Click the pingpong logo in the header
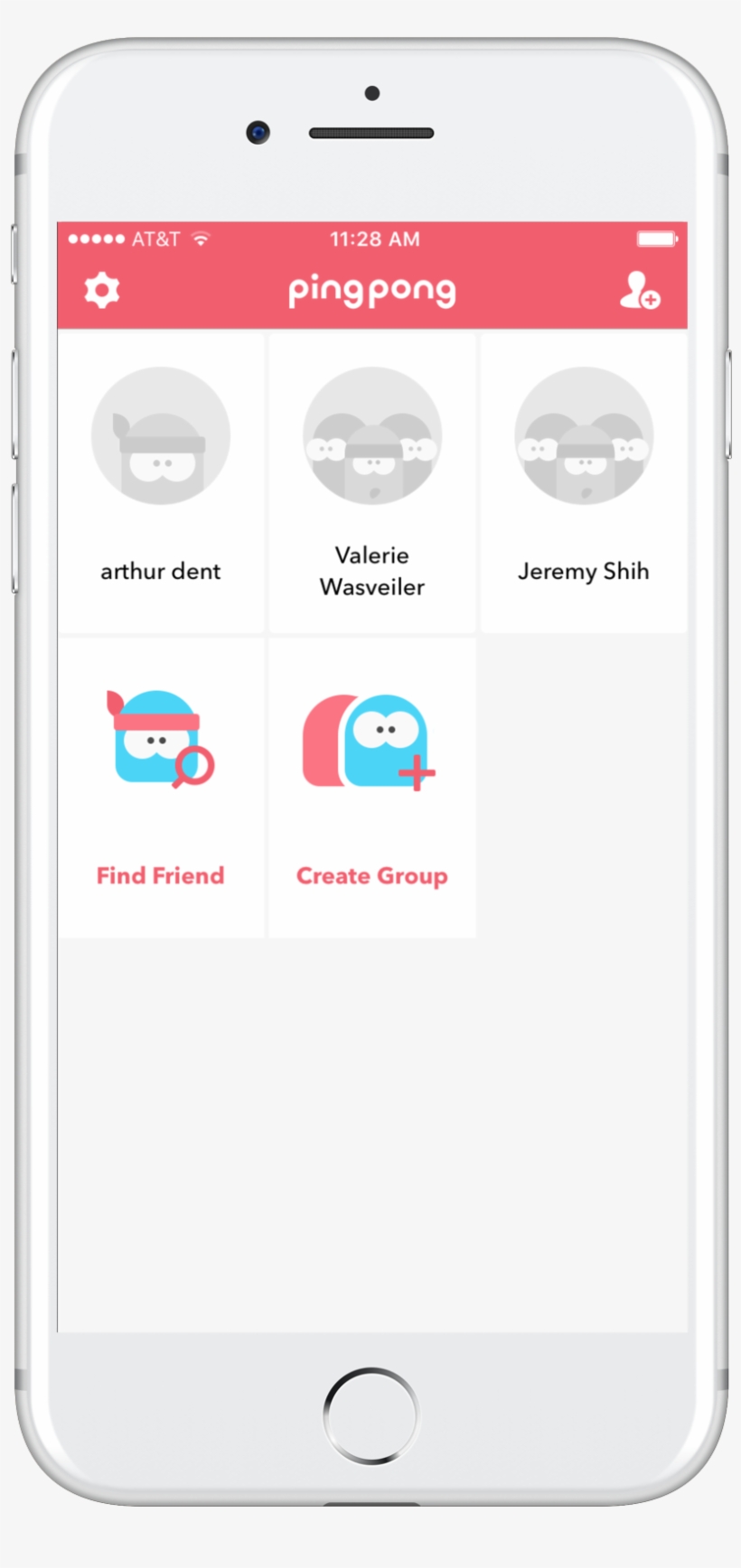This screenshot has height=1568, width=741. [370, 291]
